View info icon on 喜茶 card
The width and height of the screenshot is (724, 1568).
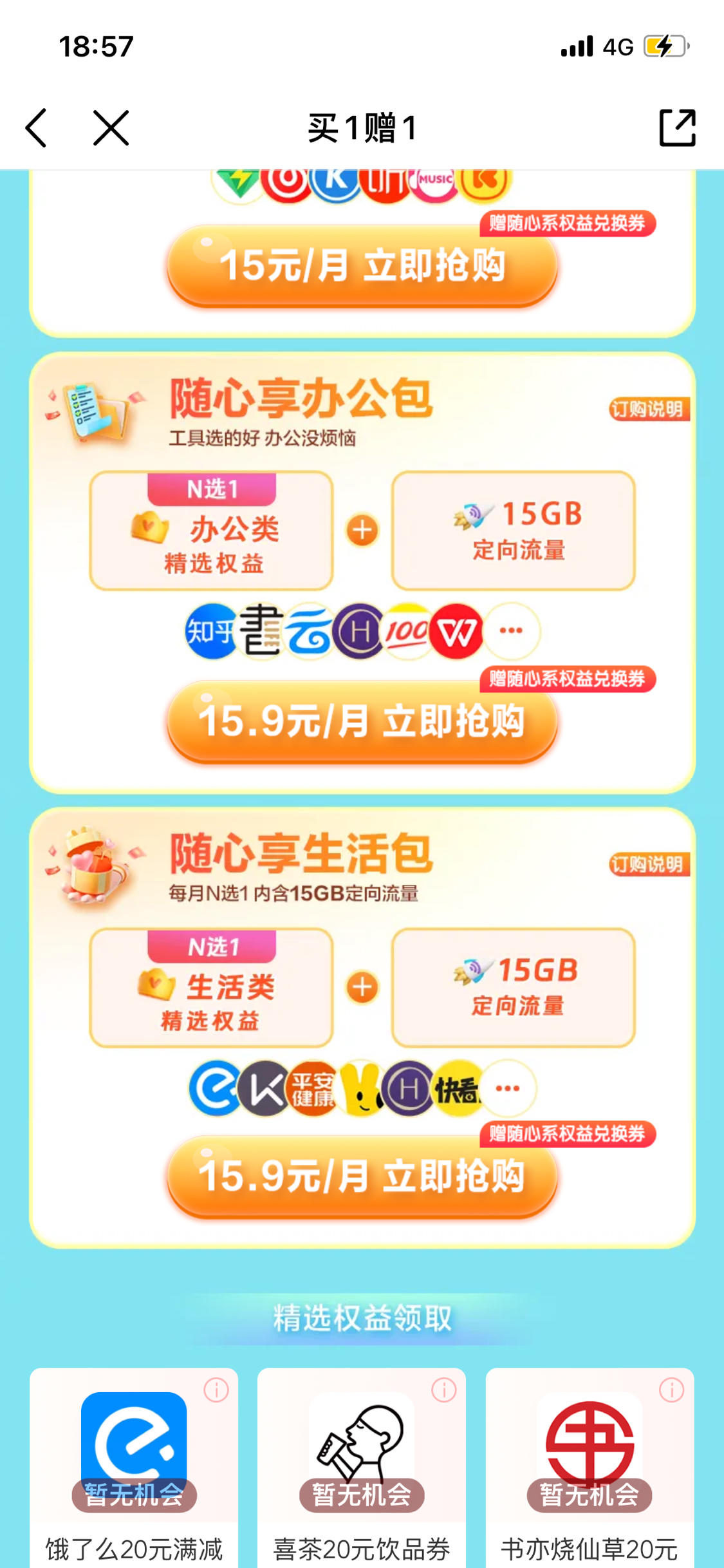(x=444, y=1390)
